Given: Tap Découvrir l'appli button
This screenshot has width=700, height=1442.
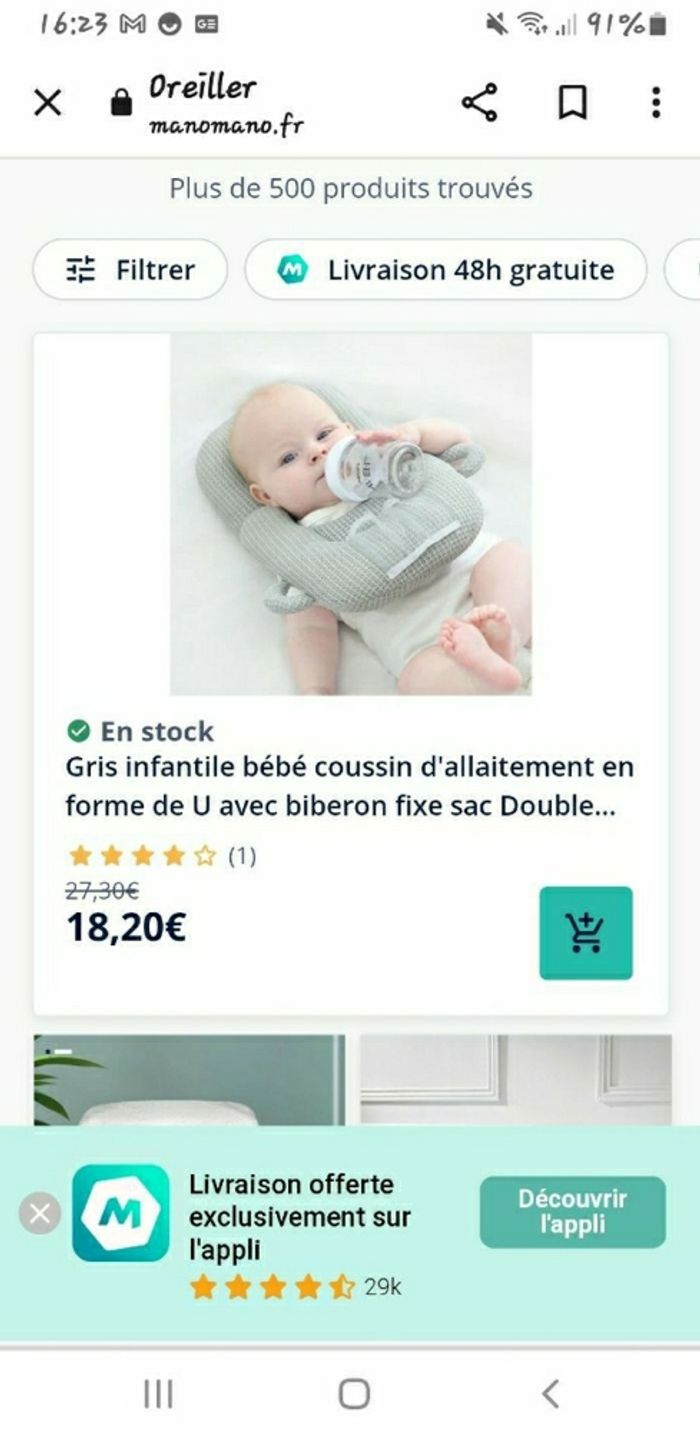Looking at the screenshot, I should tap(572, 1212).
